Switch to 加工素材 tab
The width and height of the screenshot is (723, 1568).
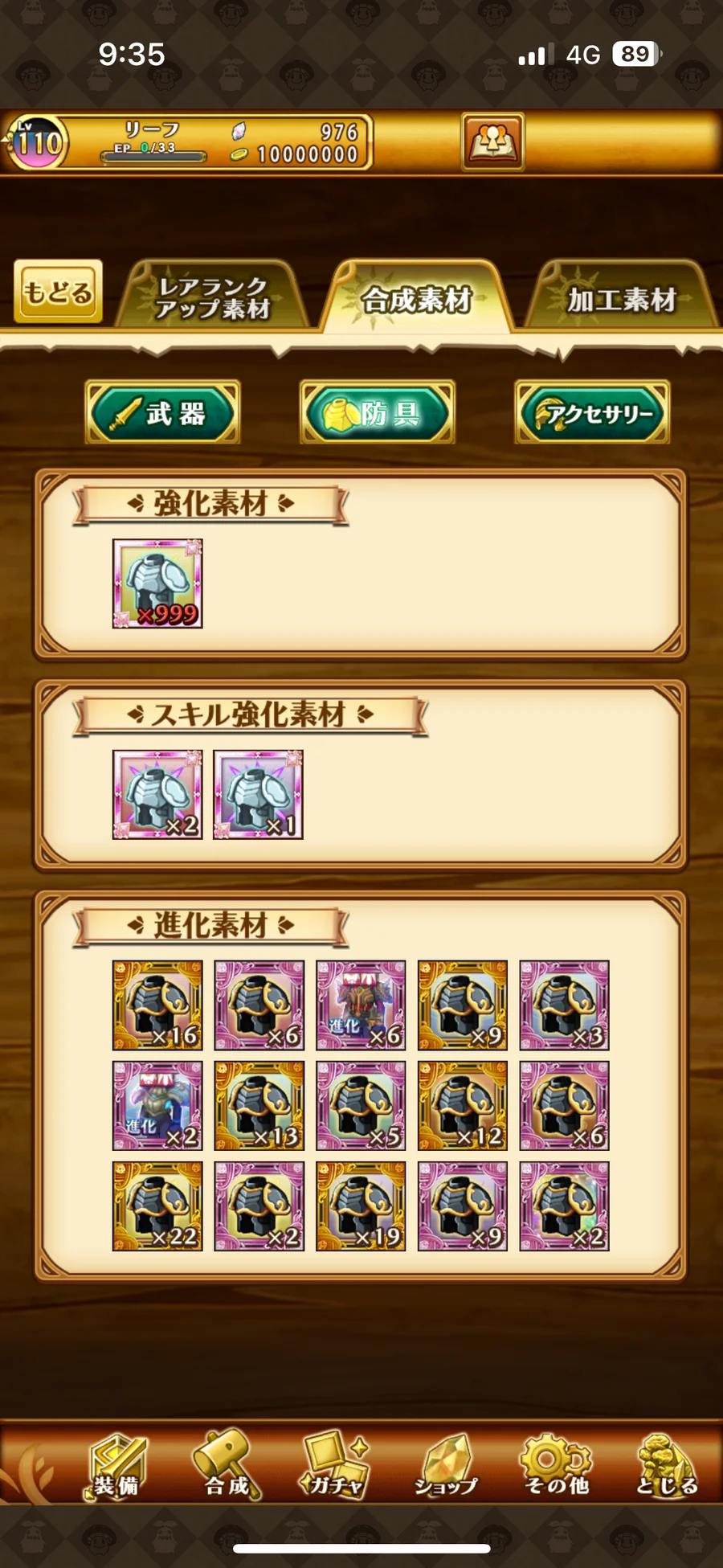(x=621, y=299)
